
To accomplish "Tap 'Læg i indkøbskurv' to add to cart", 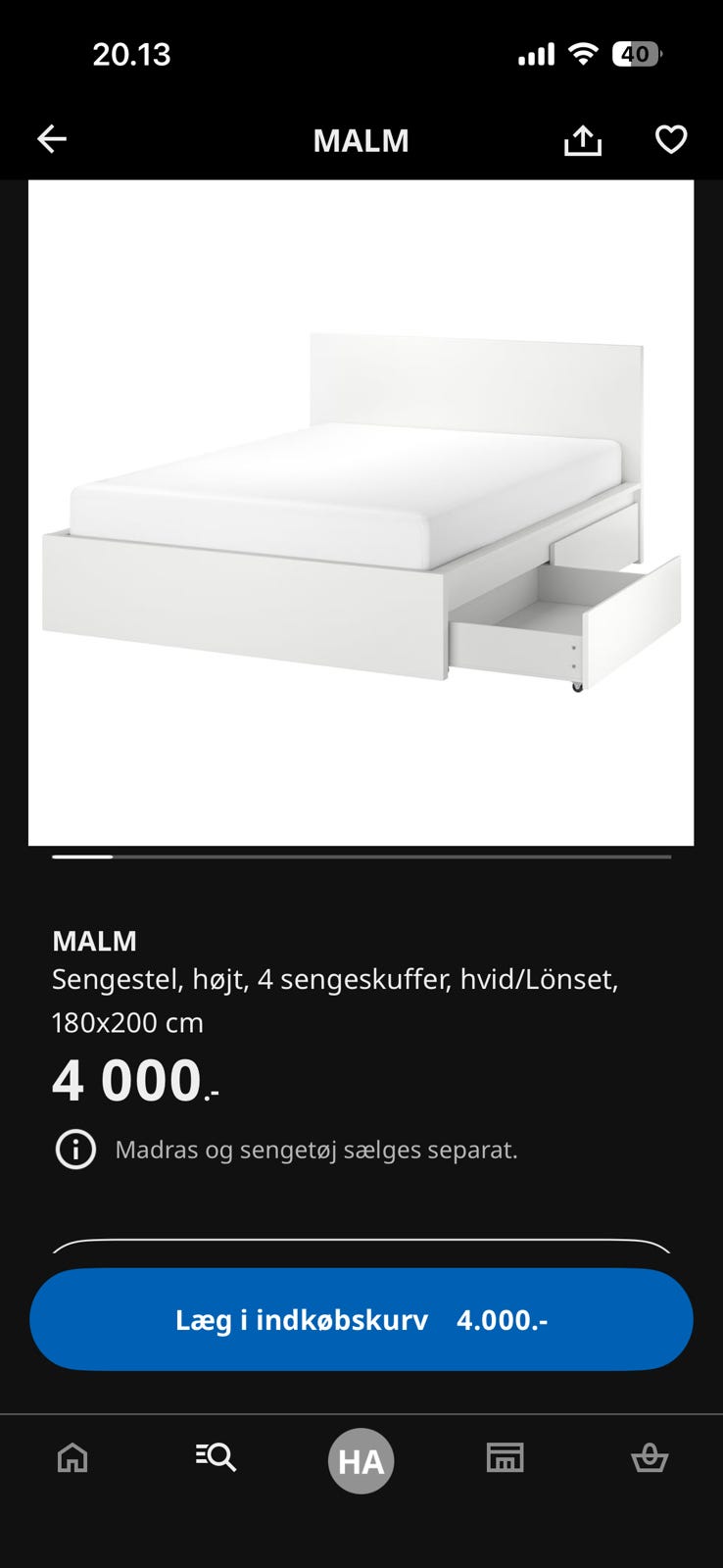I will [304, 1319].
